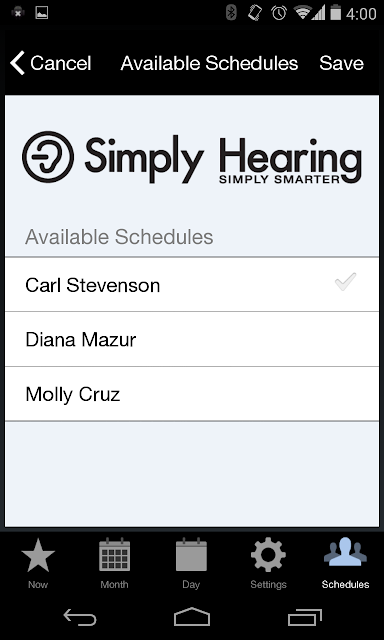Switch to the Schedules tab
Viewport: 384px width, 640px height.
(345, 563)
